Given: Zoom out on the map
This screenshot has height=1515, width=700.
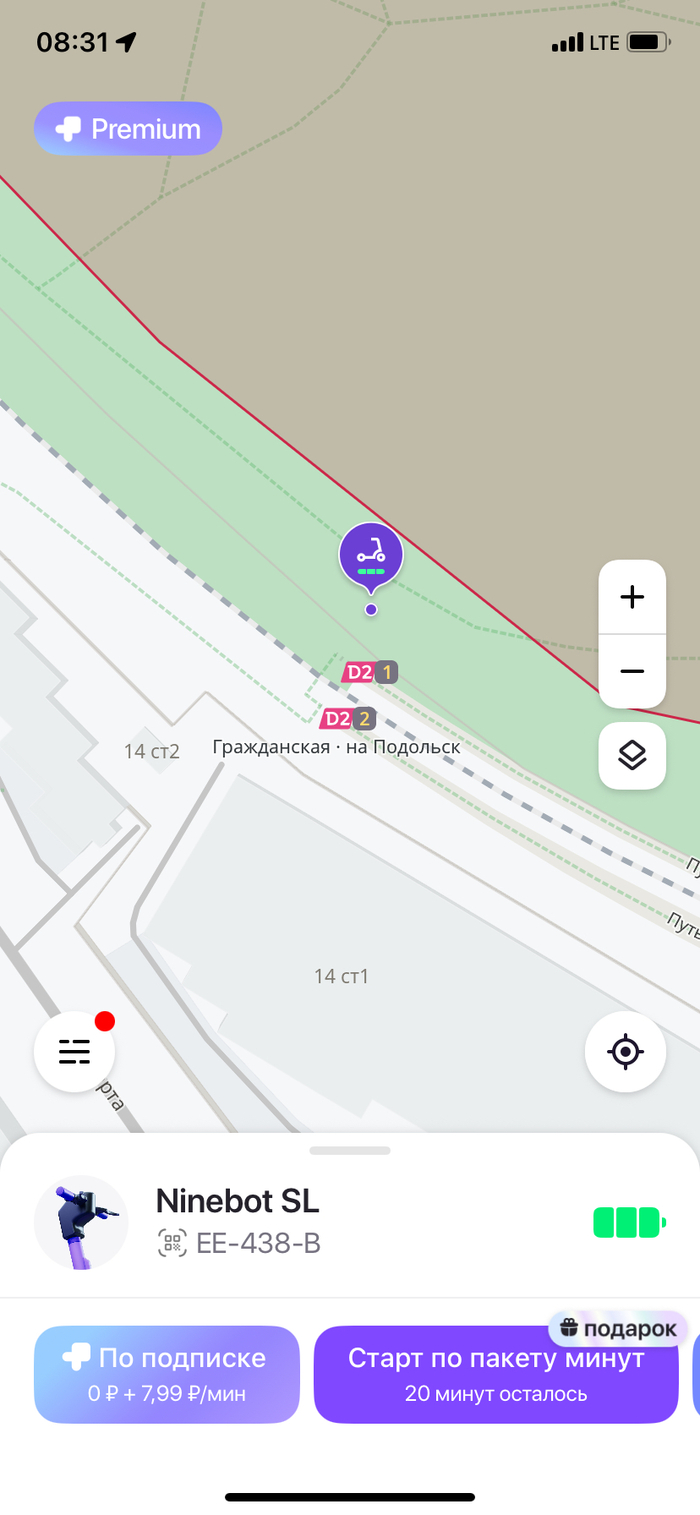Looking at the screenshot, I should [x=632, y=671].
